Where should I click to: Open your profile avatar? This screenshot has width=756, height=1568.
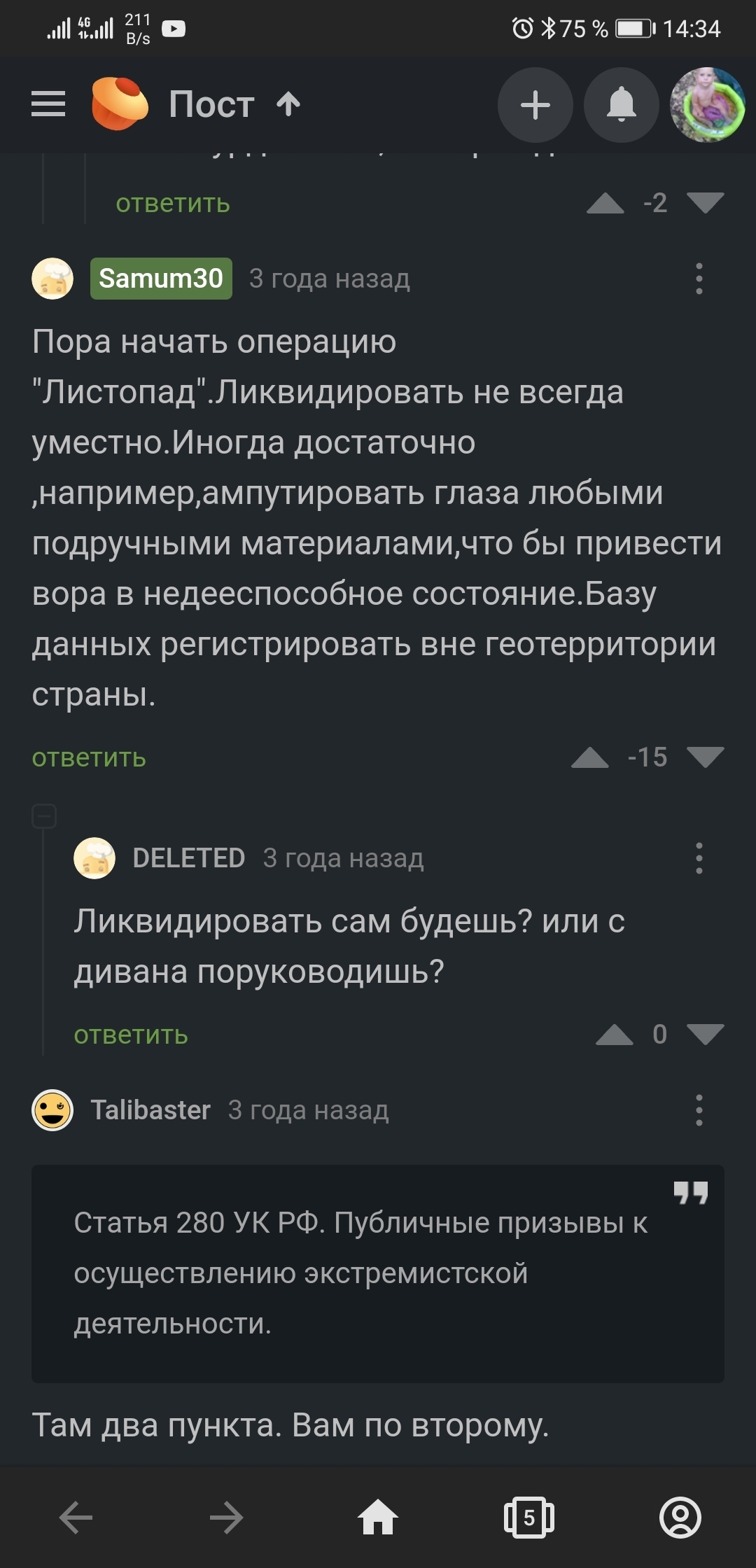tap(707, 105)
